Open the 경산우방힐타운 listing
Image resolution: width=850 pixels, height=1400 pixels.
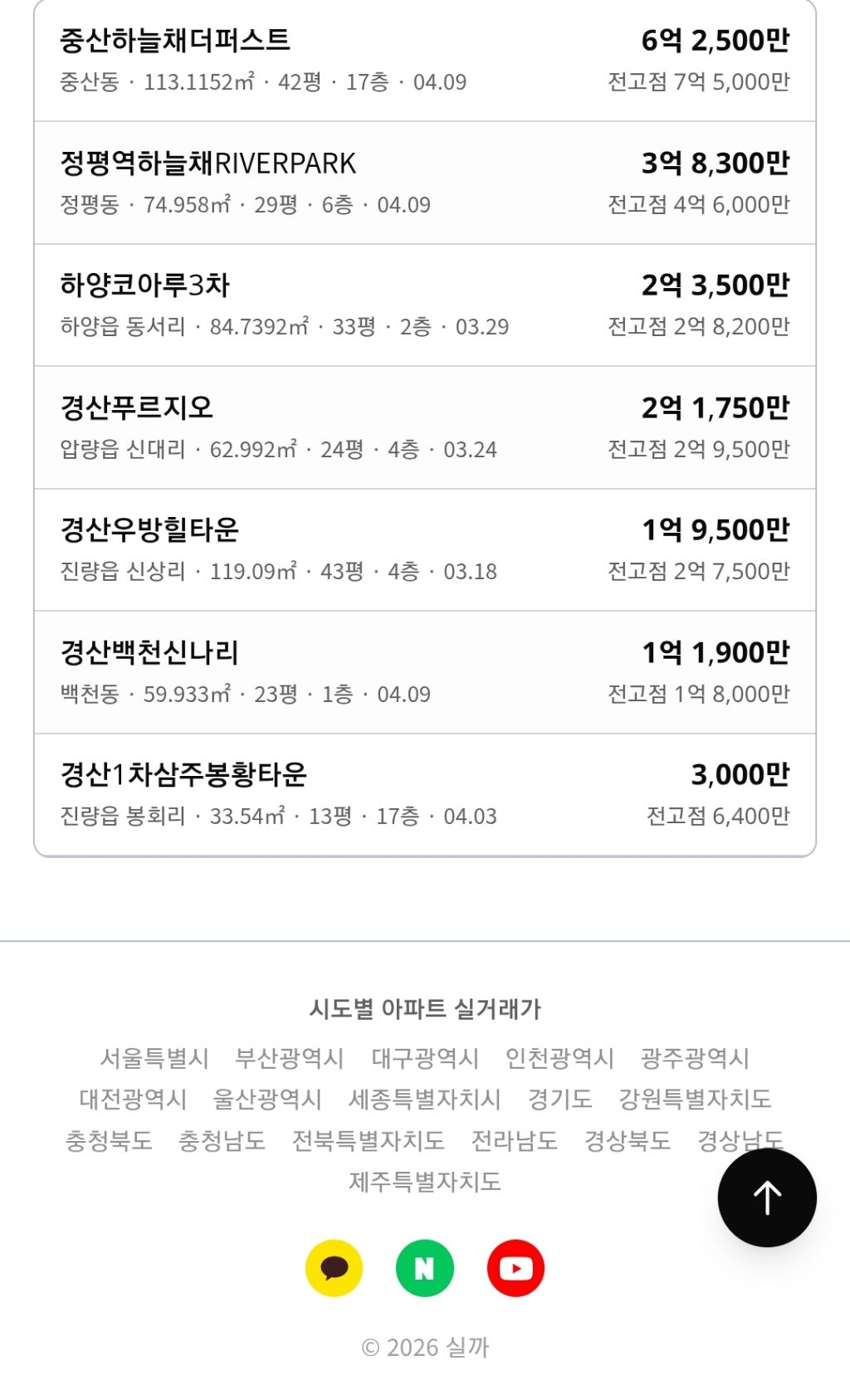click(424, 550)
